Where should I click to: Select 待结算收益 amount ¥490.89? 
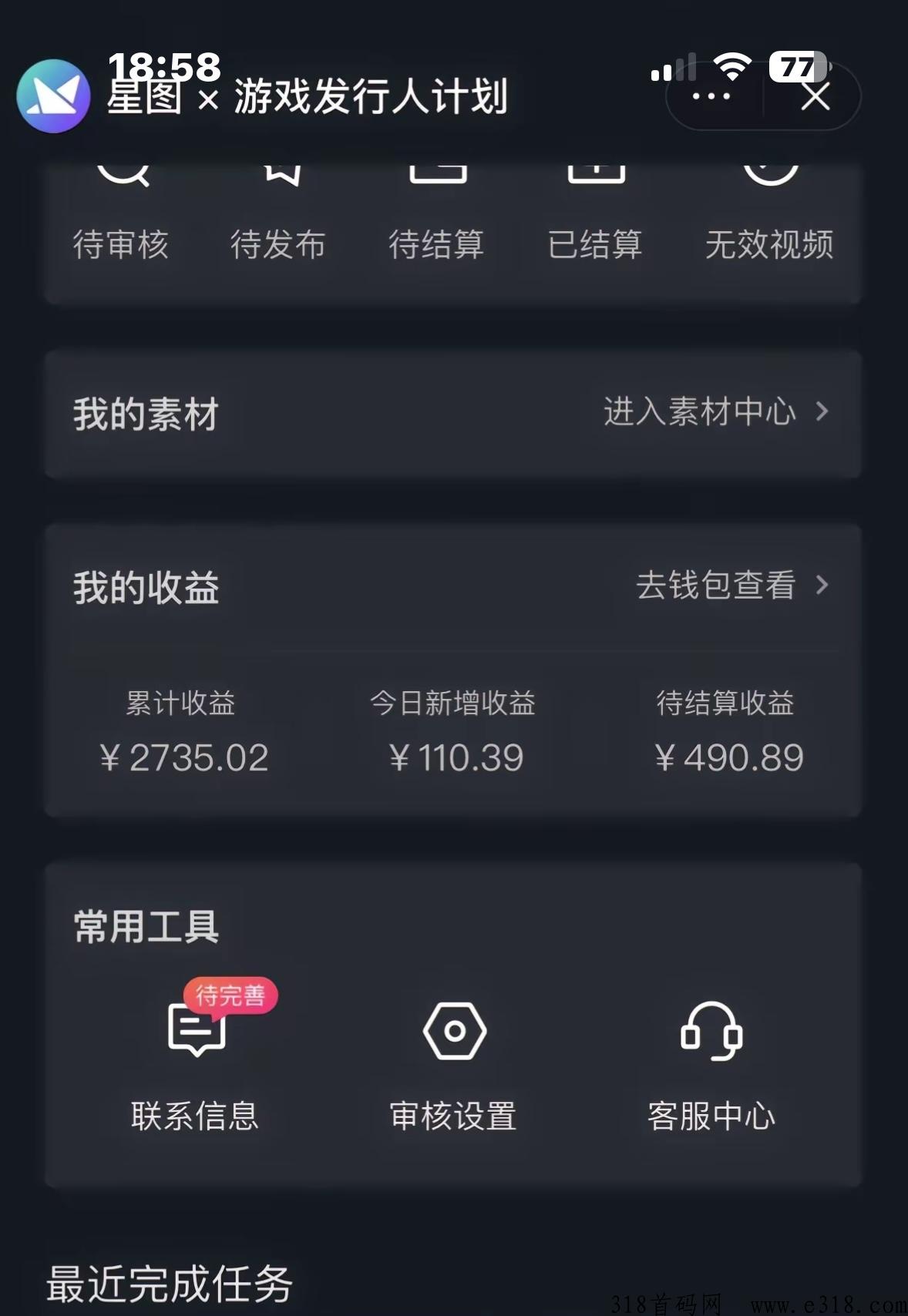(x=730, y=757)
